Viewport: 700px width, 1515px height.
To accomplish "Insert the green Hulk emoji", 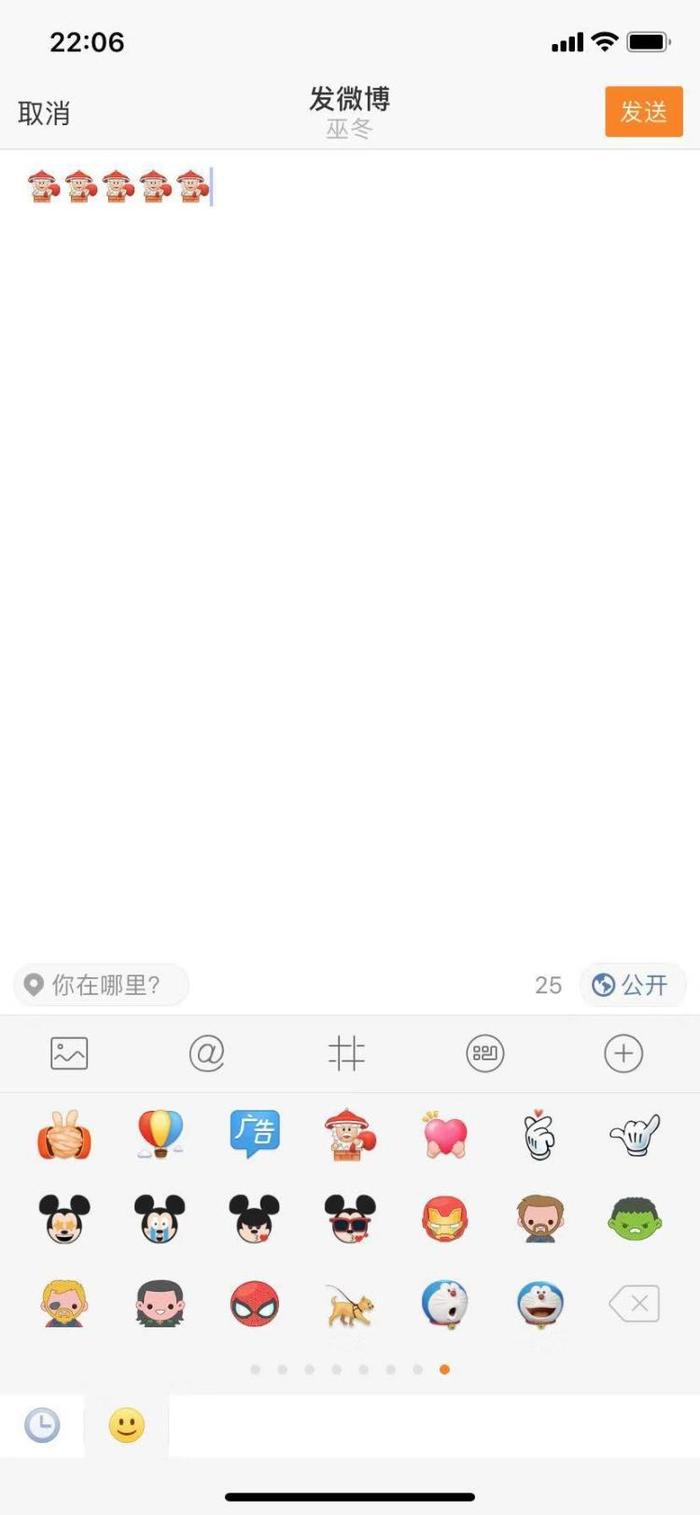I will coord(635,1219).
